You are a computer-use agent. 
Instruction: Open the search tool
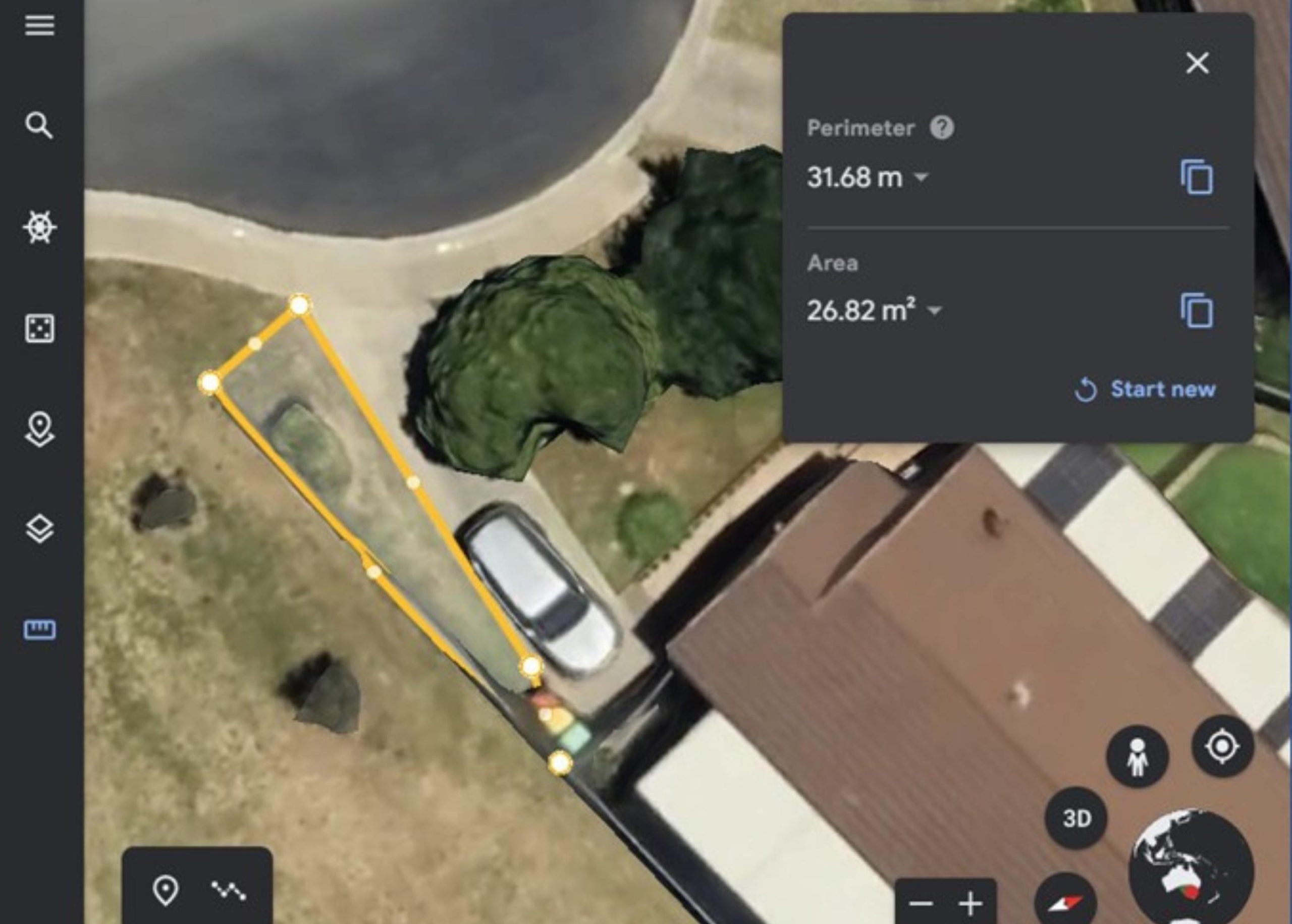(39, 125)
